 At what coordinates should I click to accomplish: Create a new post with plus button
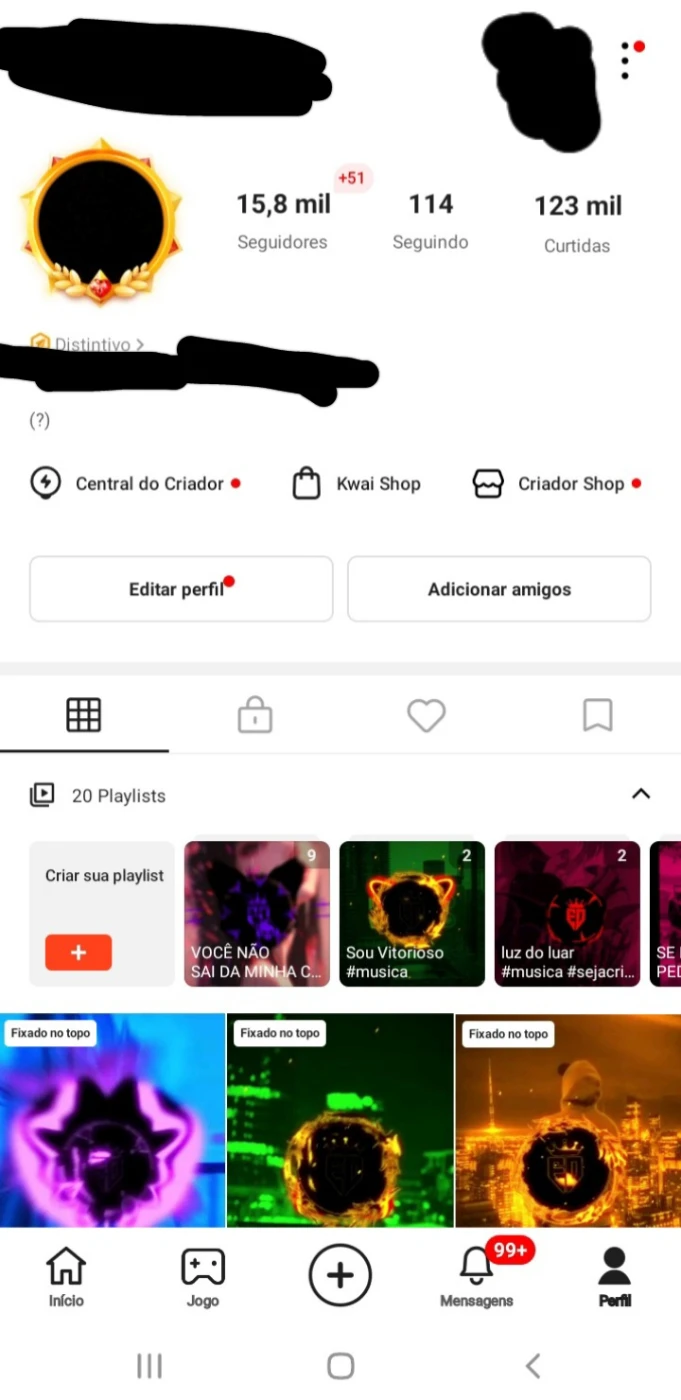click(340, 1275)
